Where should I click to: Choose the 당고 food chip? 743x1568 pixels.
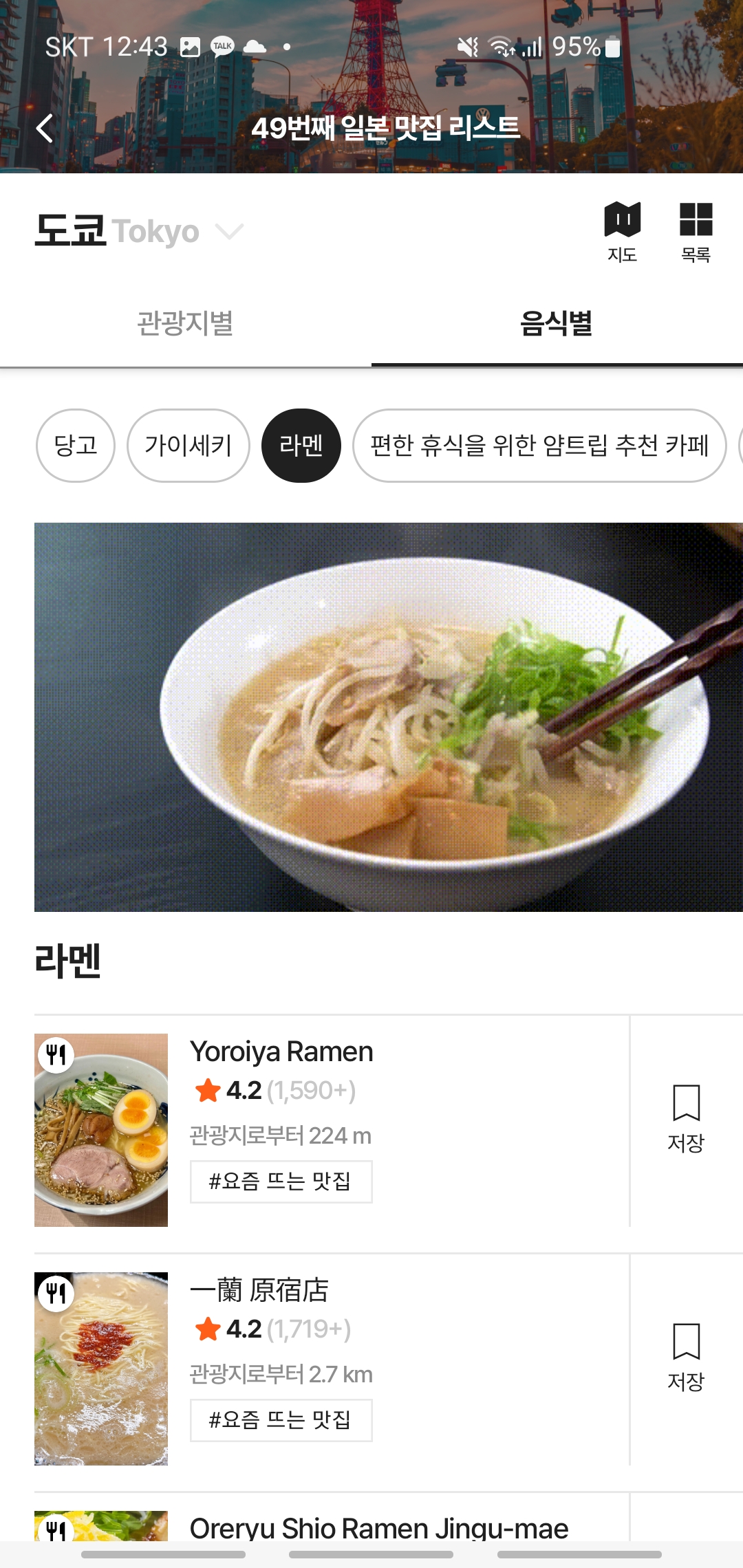click(x=76, y=446)
